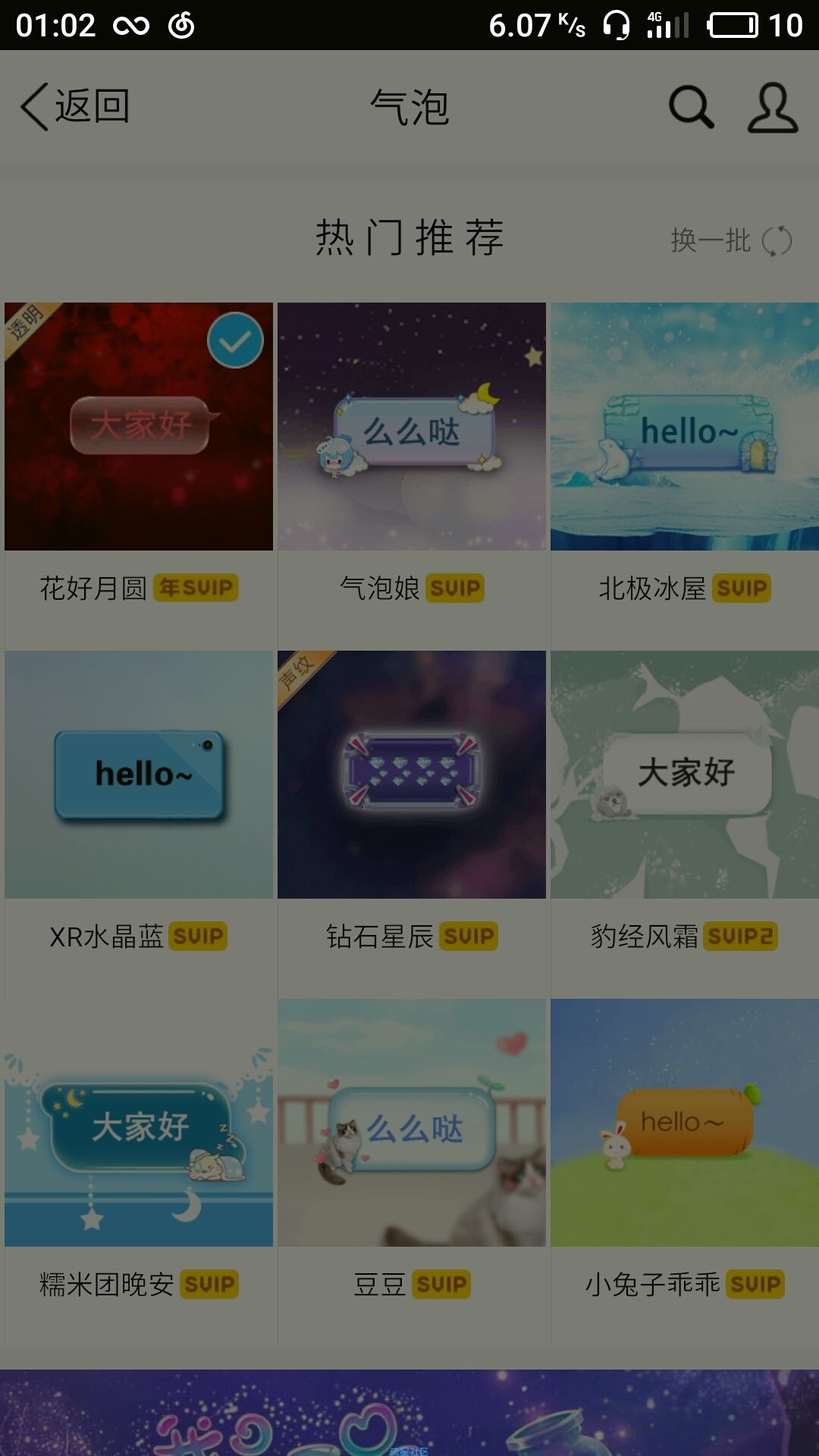Screen dimensions: 819x1456
Task: Select the 花好月圆 bubble
Action: pos(139,427)
